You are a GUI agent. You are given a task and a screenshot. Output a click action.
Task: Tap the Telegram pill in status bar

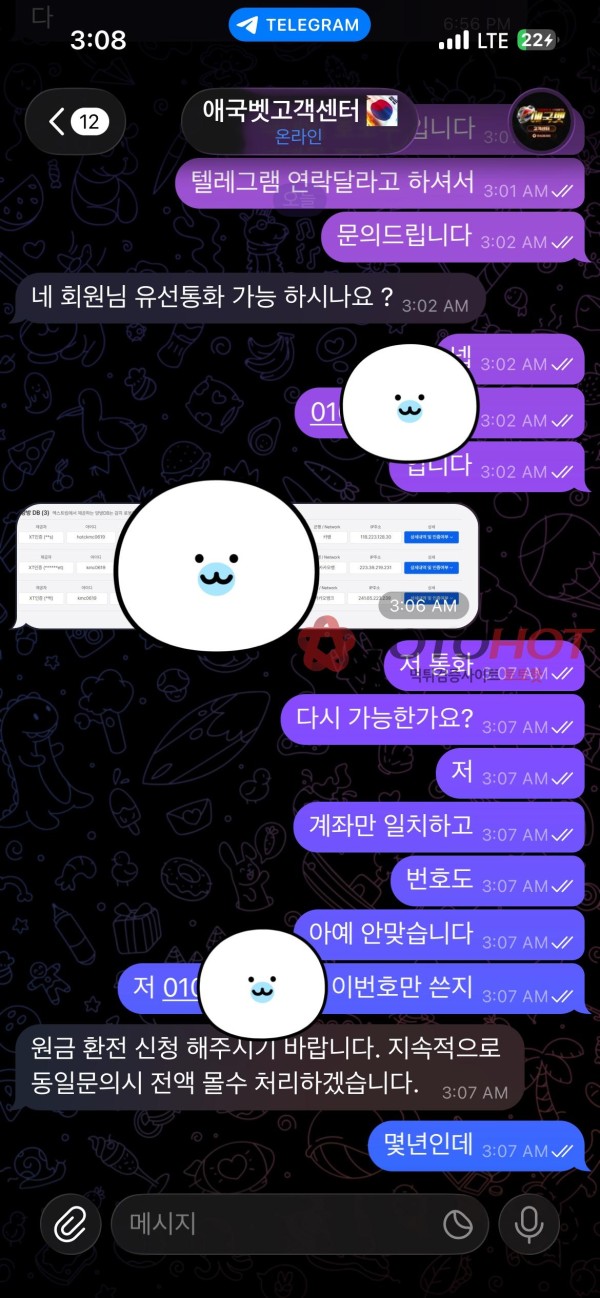[x=299, y=25]
